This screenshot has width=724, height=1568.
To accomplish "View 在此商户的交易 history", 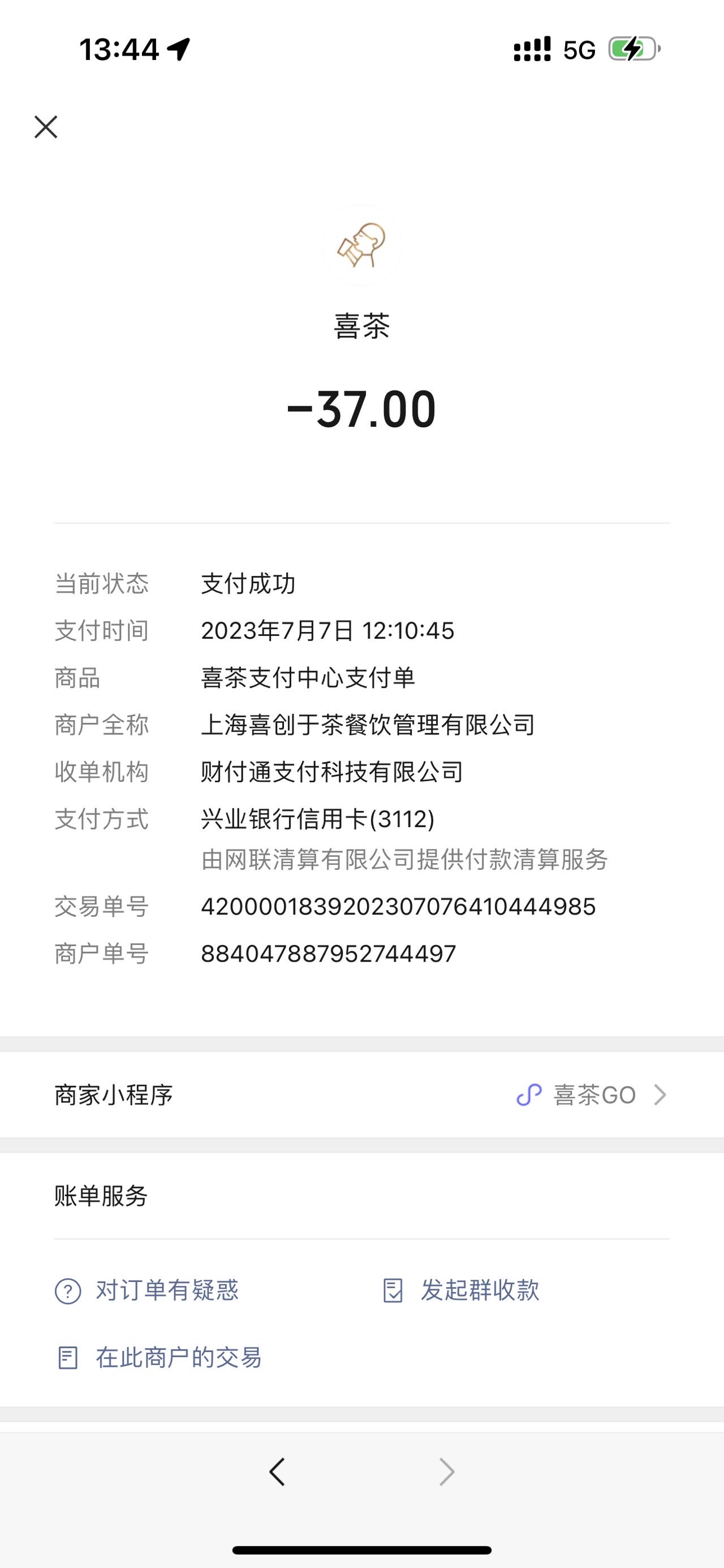I will [159, 1358].
